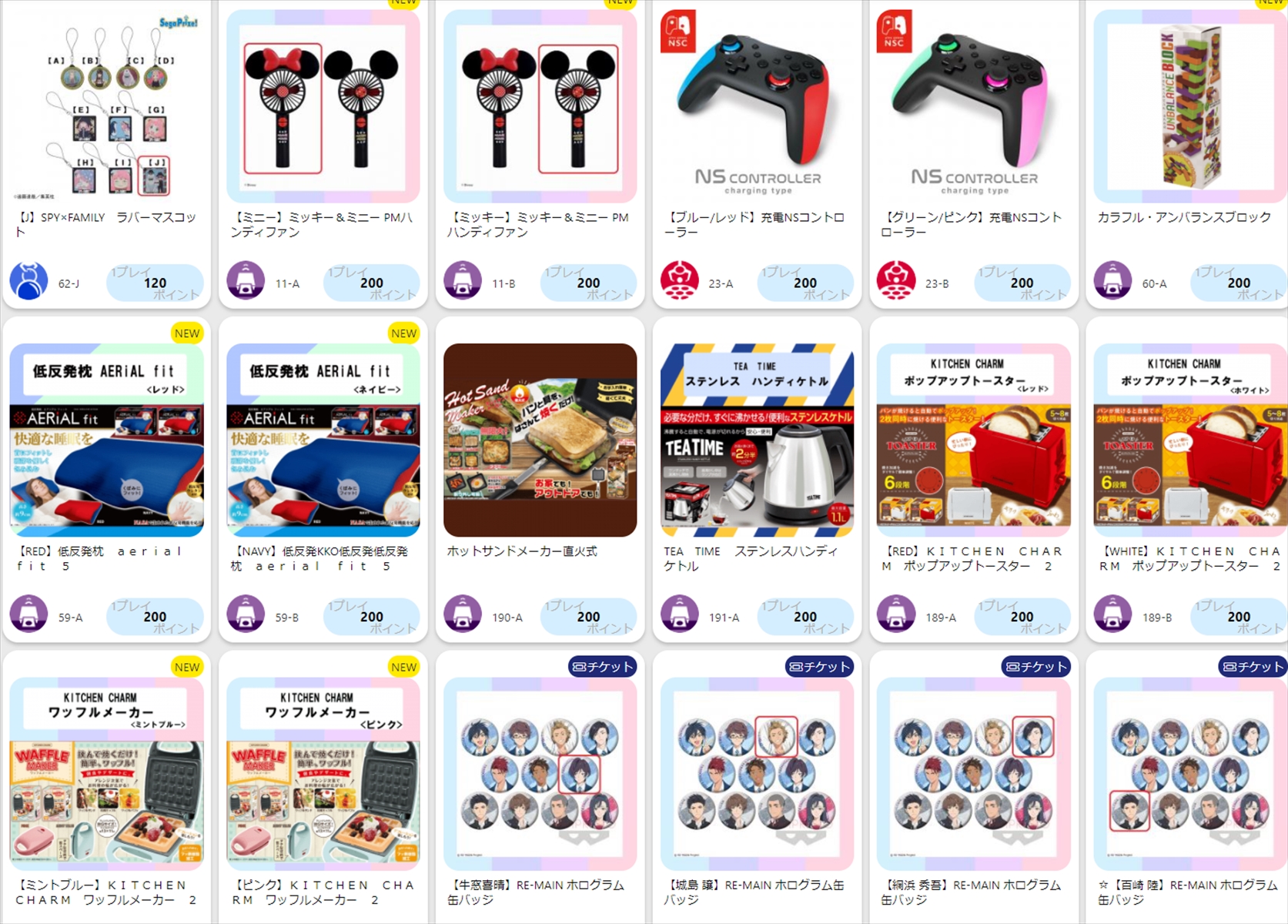This screenshot has width=1288, height=924.
Task: Choose the Green/Pink NS controller prize
Action: point(973,108)
